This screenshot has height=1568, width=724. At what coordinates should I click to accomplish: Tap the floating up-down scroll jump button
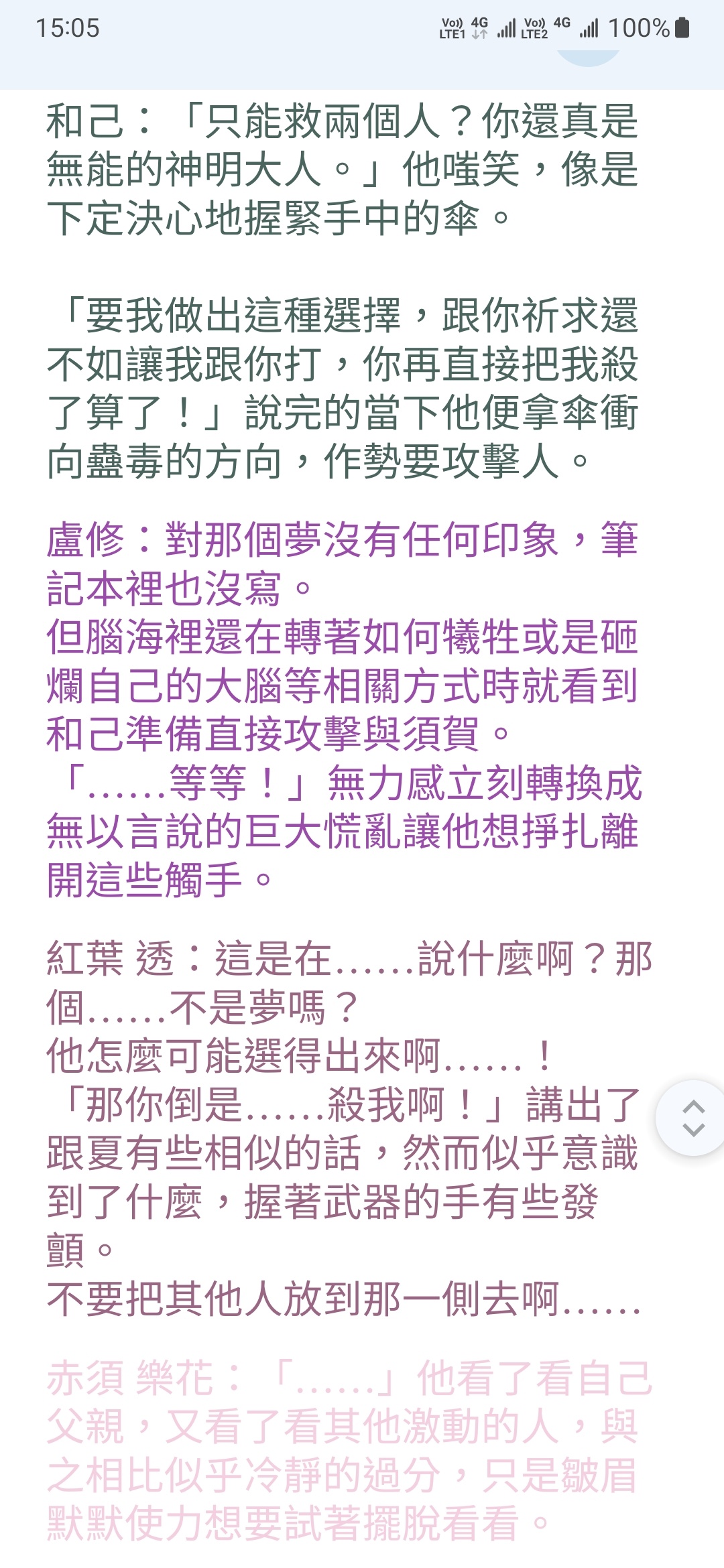coord(692,1118)
